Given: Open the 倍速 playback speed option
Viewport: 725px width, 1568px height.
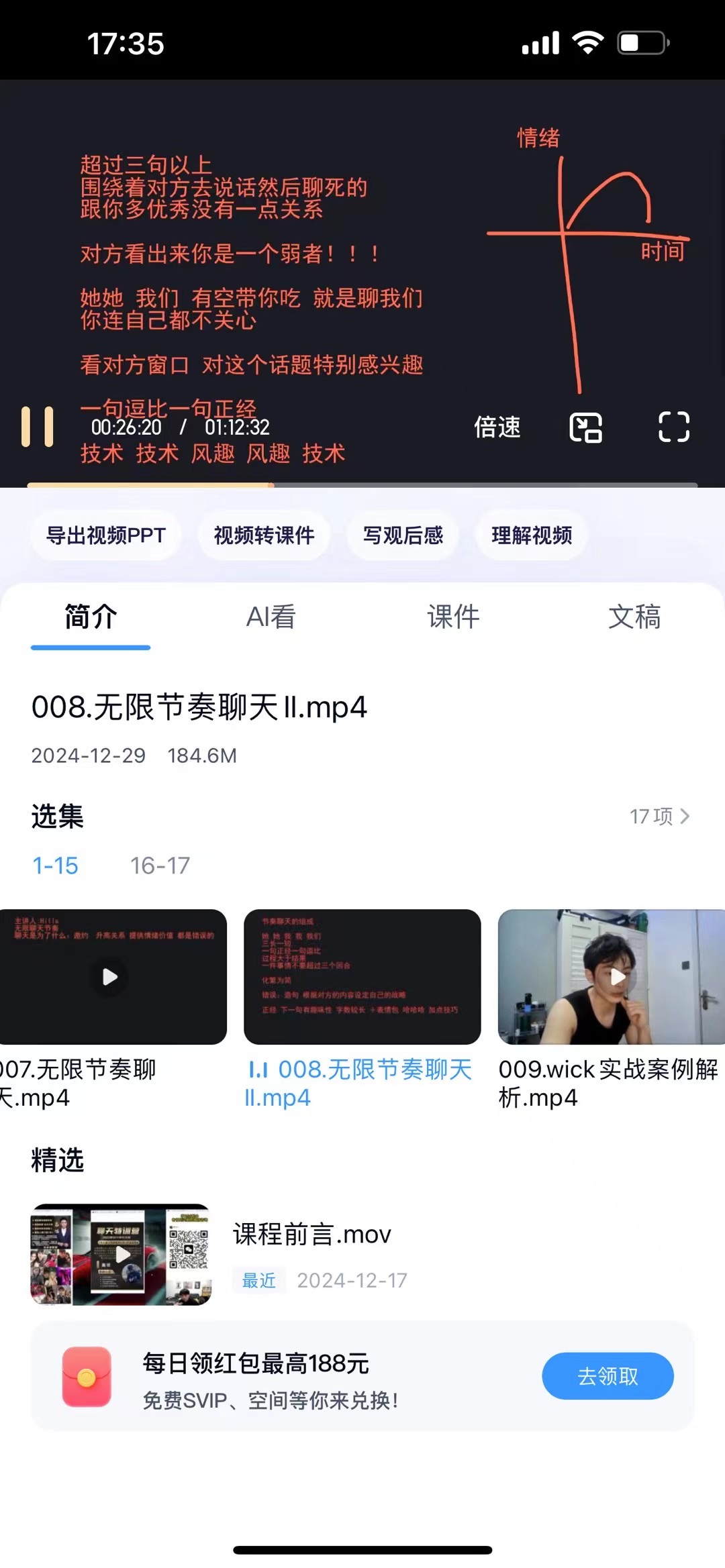Looking at the screenshot, I should click(x=497, y=427).
